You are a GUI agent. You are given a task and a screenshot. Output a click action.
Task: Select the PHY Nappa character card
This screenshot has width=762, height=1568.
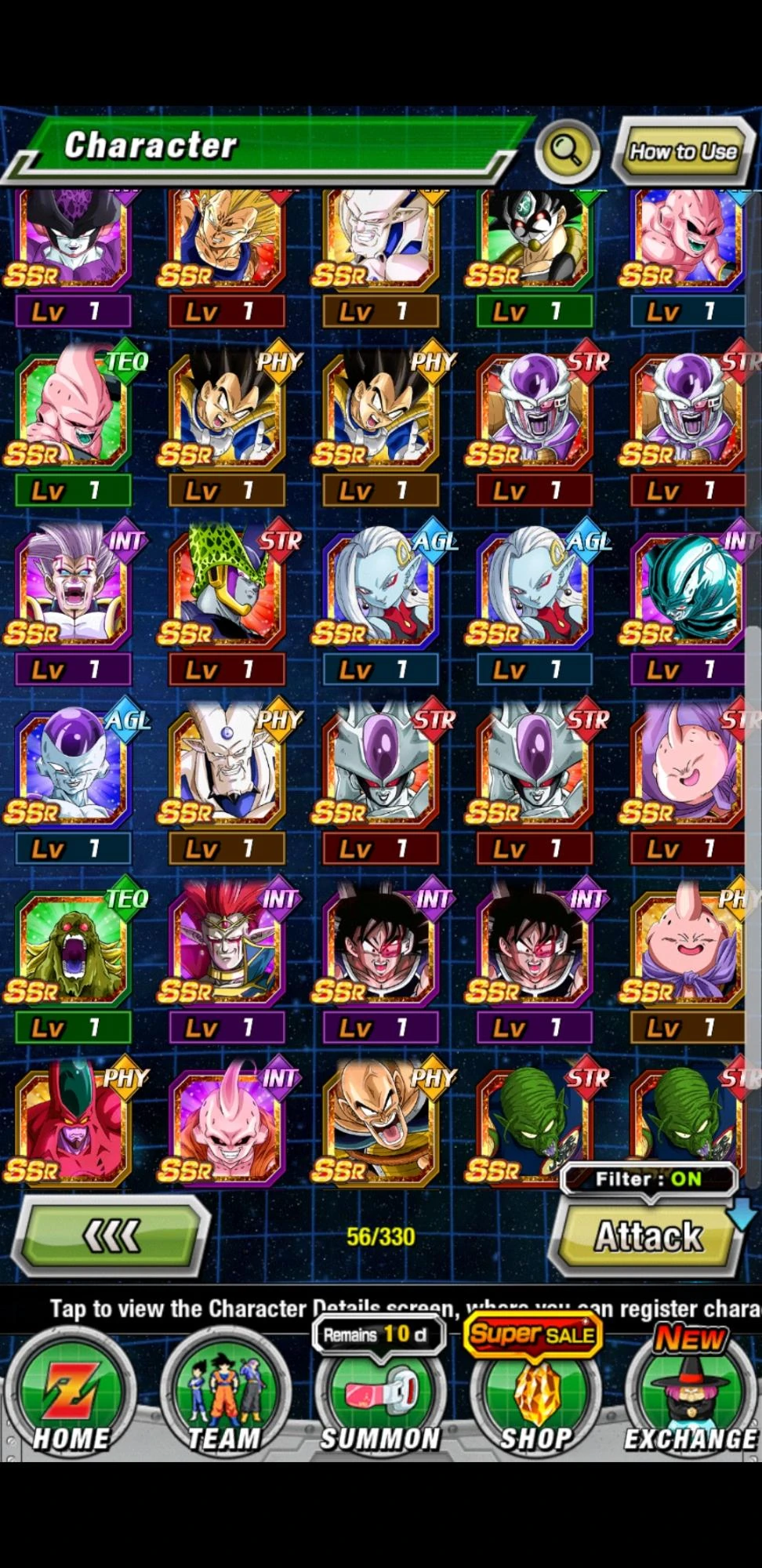[379, 1125]
